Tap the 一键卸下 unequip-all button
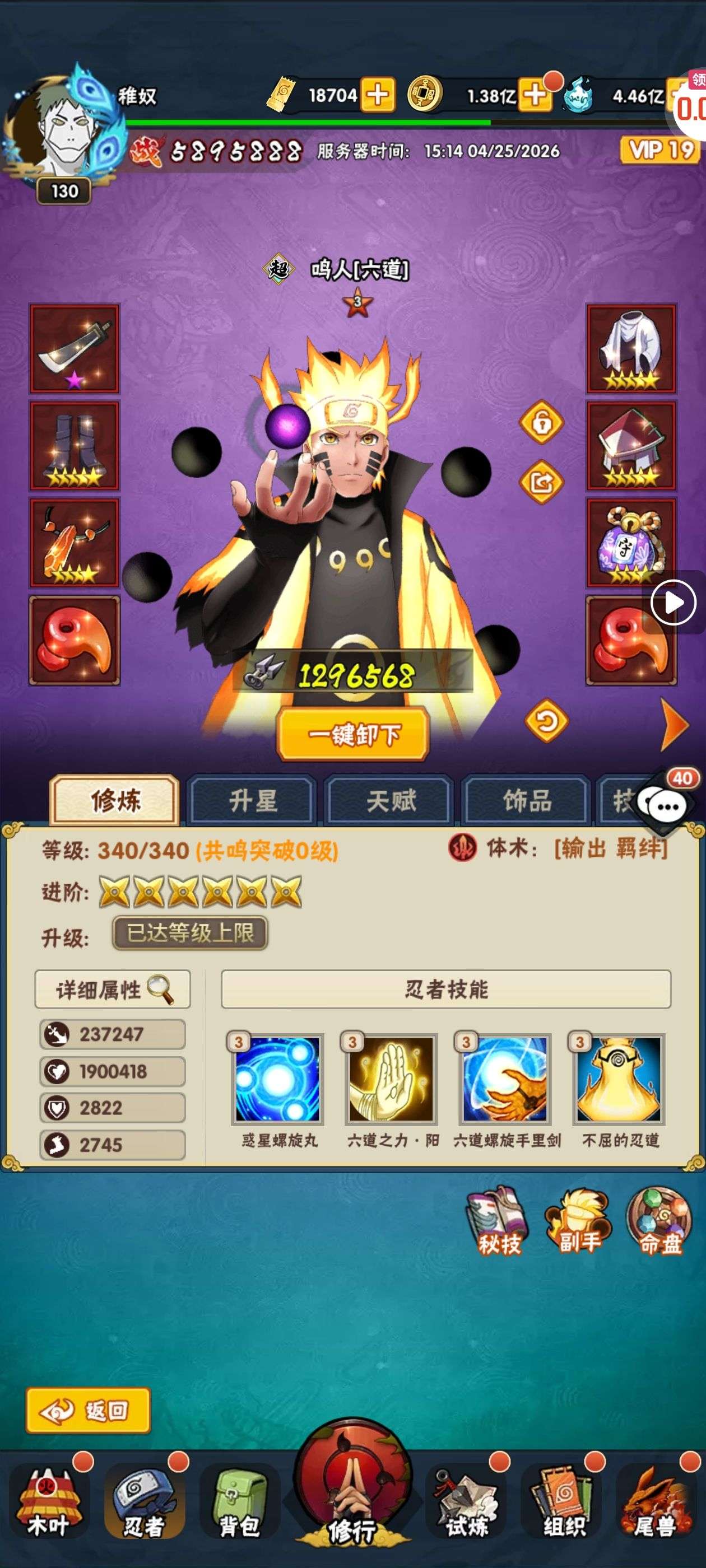The width and height of the screenshot is (706, 1568). point(352,734)
